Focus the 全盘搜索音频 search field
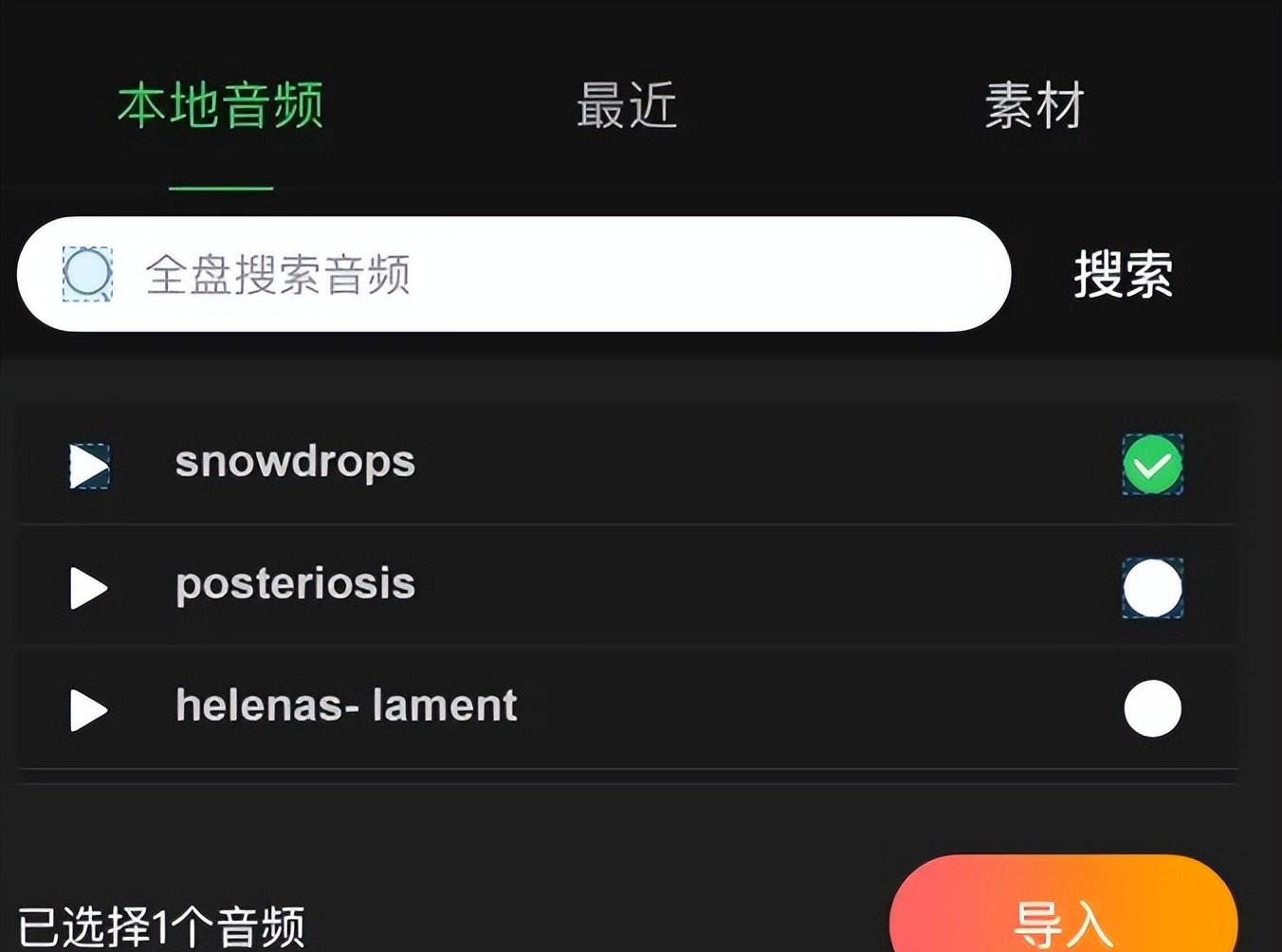1282x952 pixels. (550, 274)
